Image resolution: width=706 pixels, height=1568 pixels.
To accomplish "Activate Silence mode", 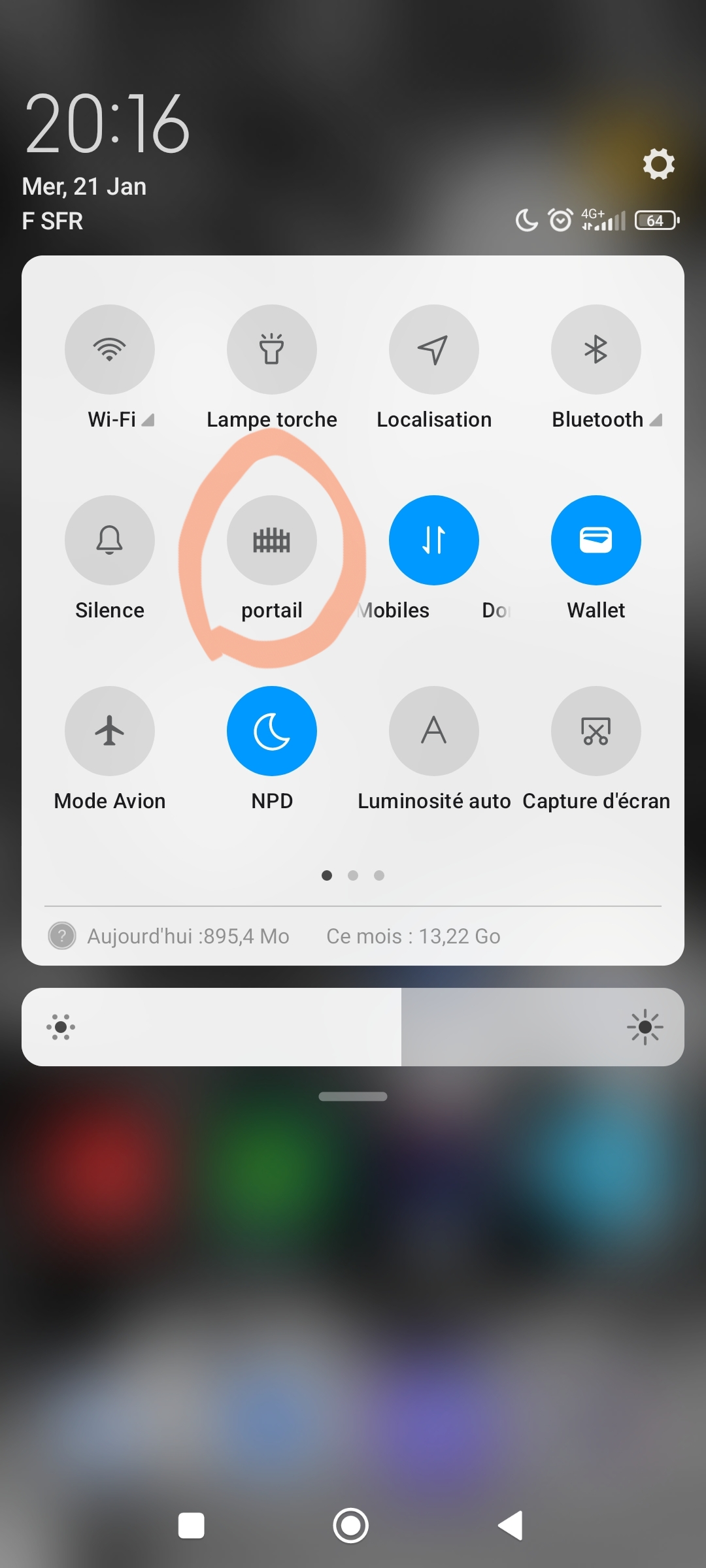I will click(x=110, y=540).
